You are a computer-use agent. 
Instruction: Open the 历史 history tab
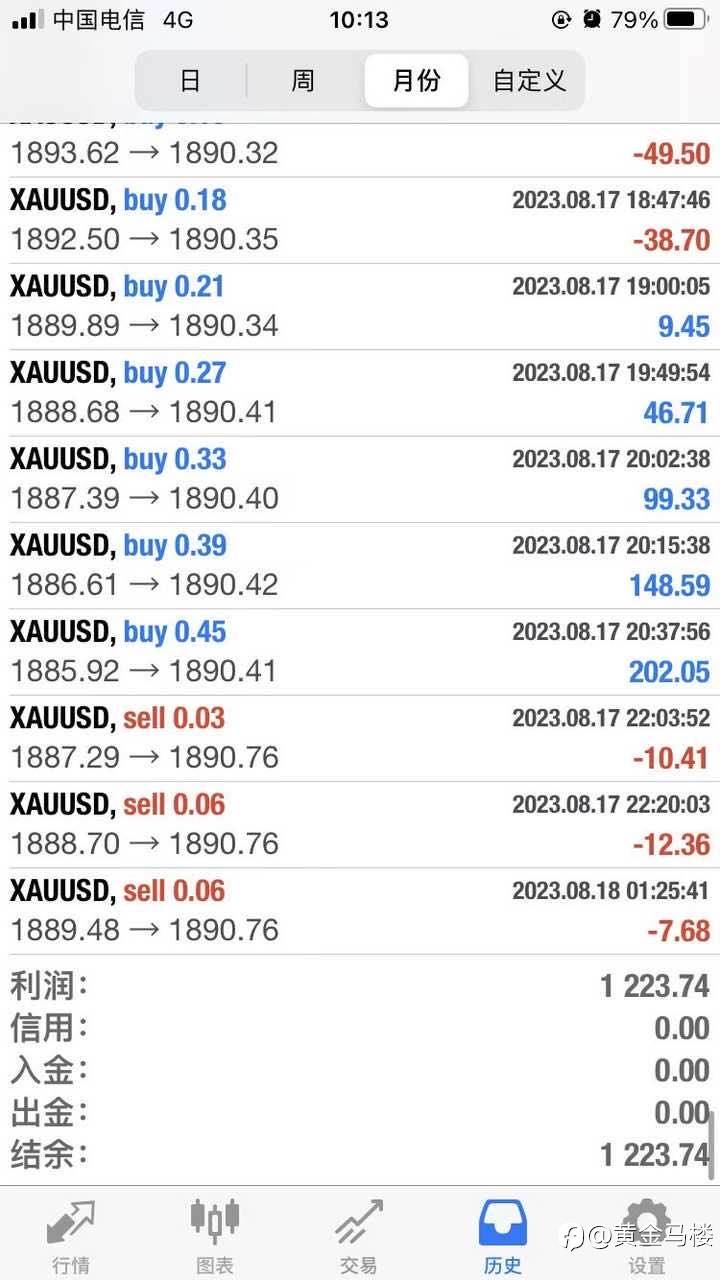coord(503,1236)
